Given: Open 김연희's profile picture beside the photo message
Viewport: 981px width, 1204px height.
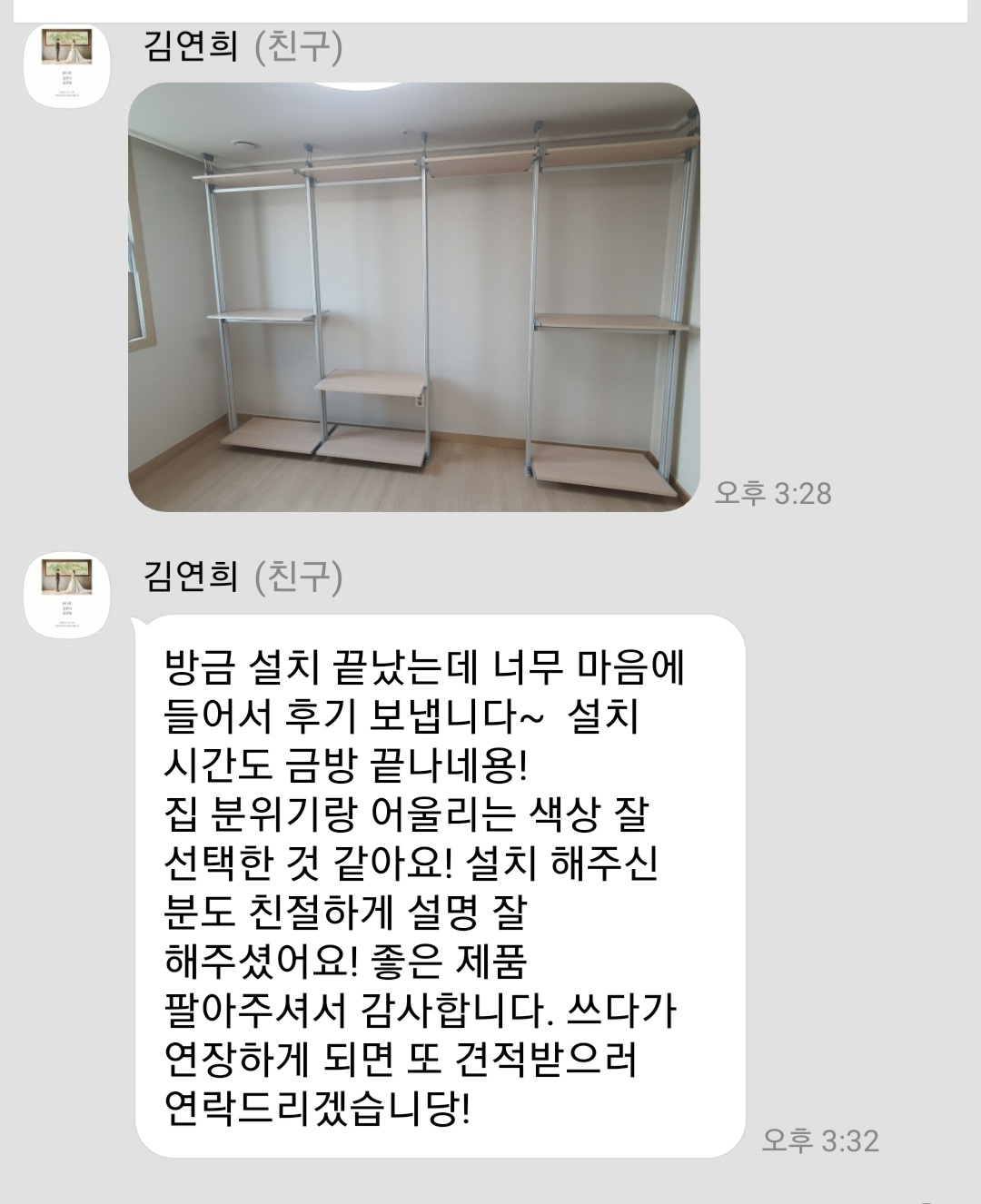Looking at the screenshot, I should coord(67,66).
